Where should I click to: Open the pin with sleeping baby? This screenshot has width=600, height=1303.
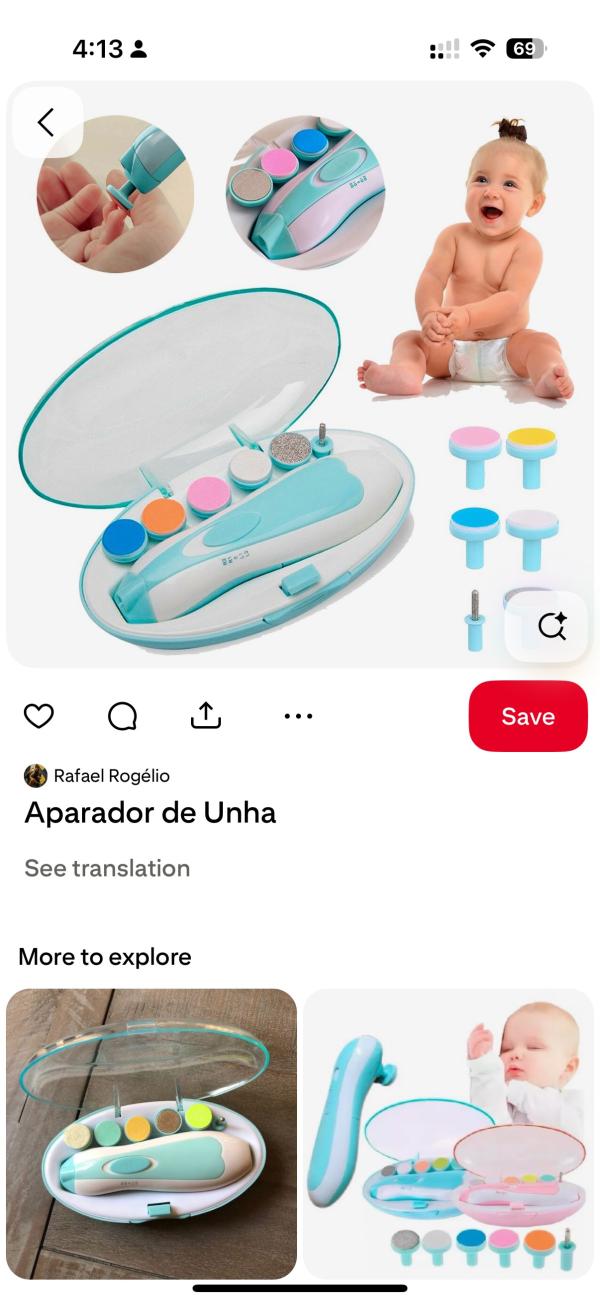tap(448, 1133)
